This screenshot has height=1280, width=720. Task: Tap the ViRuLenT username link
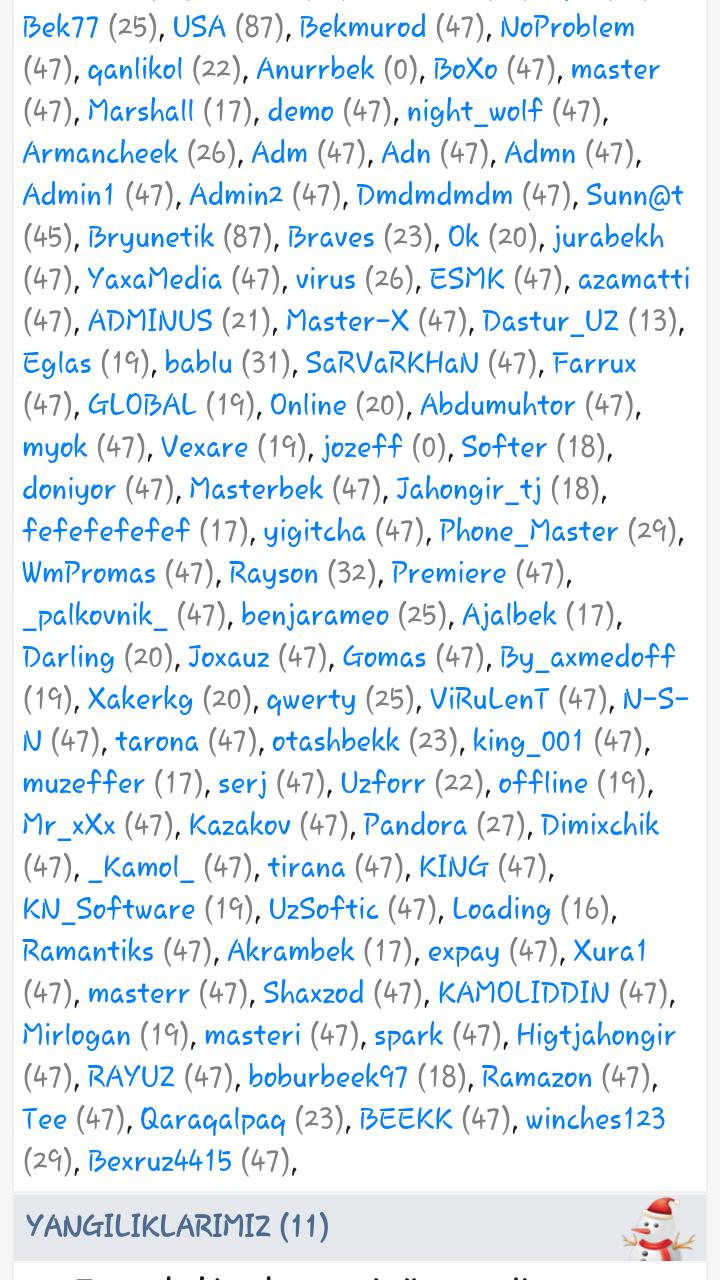489,698
